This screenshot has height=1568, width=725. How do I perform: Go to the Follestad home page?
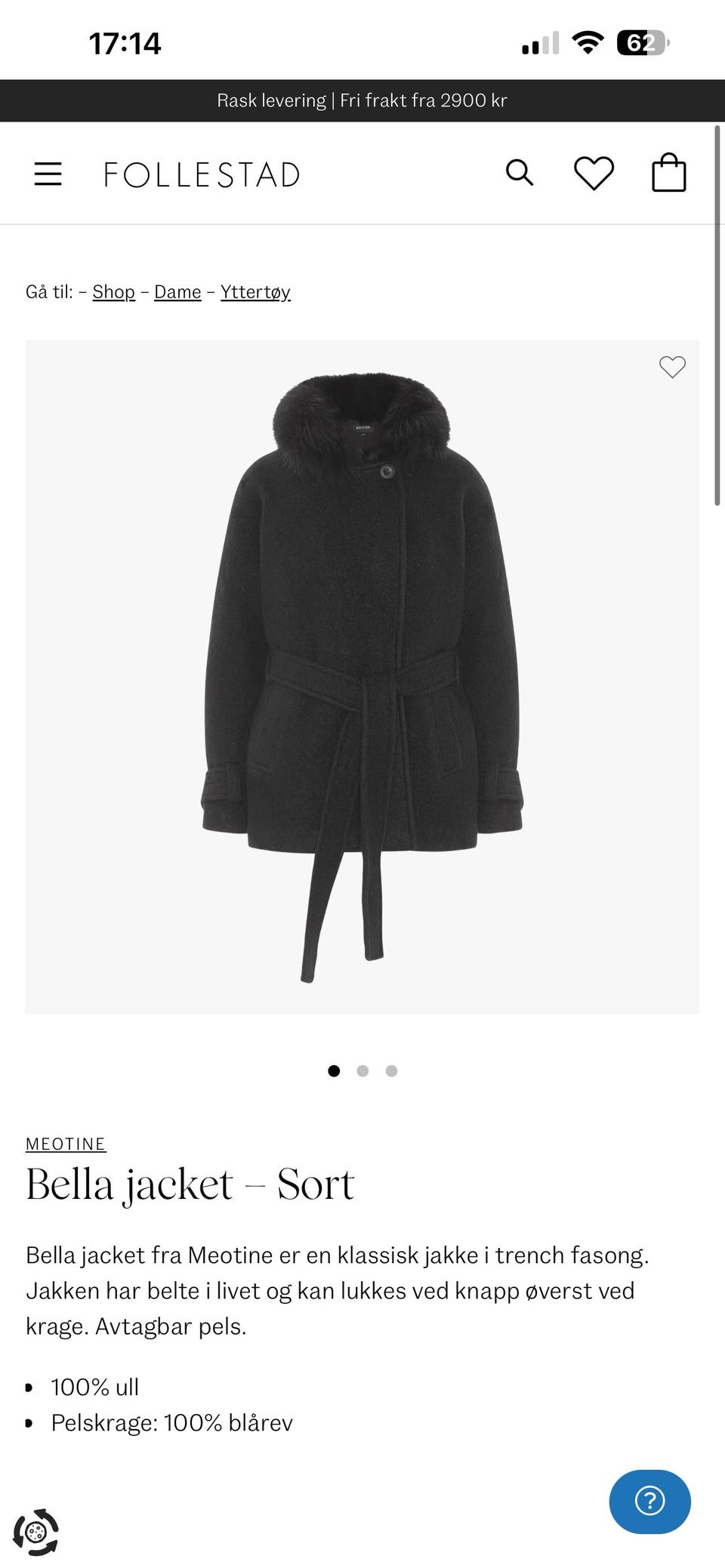coord(202,174)
